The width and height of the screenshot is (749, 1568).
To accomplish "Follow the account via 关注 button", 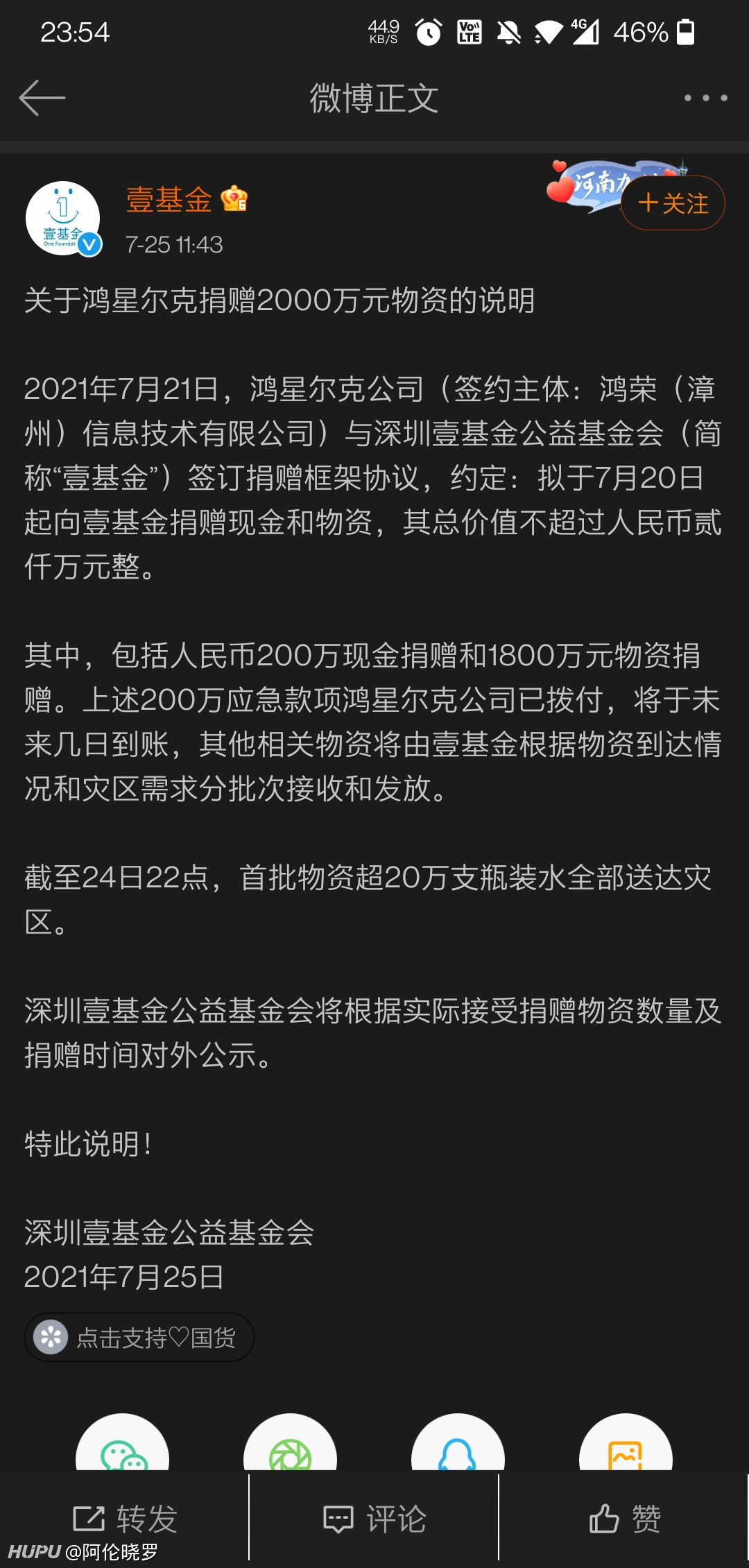I will pyautogui.click(x=671, y=202).
